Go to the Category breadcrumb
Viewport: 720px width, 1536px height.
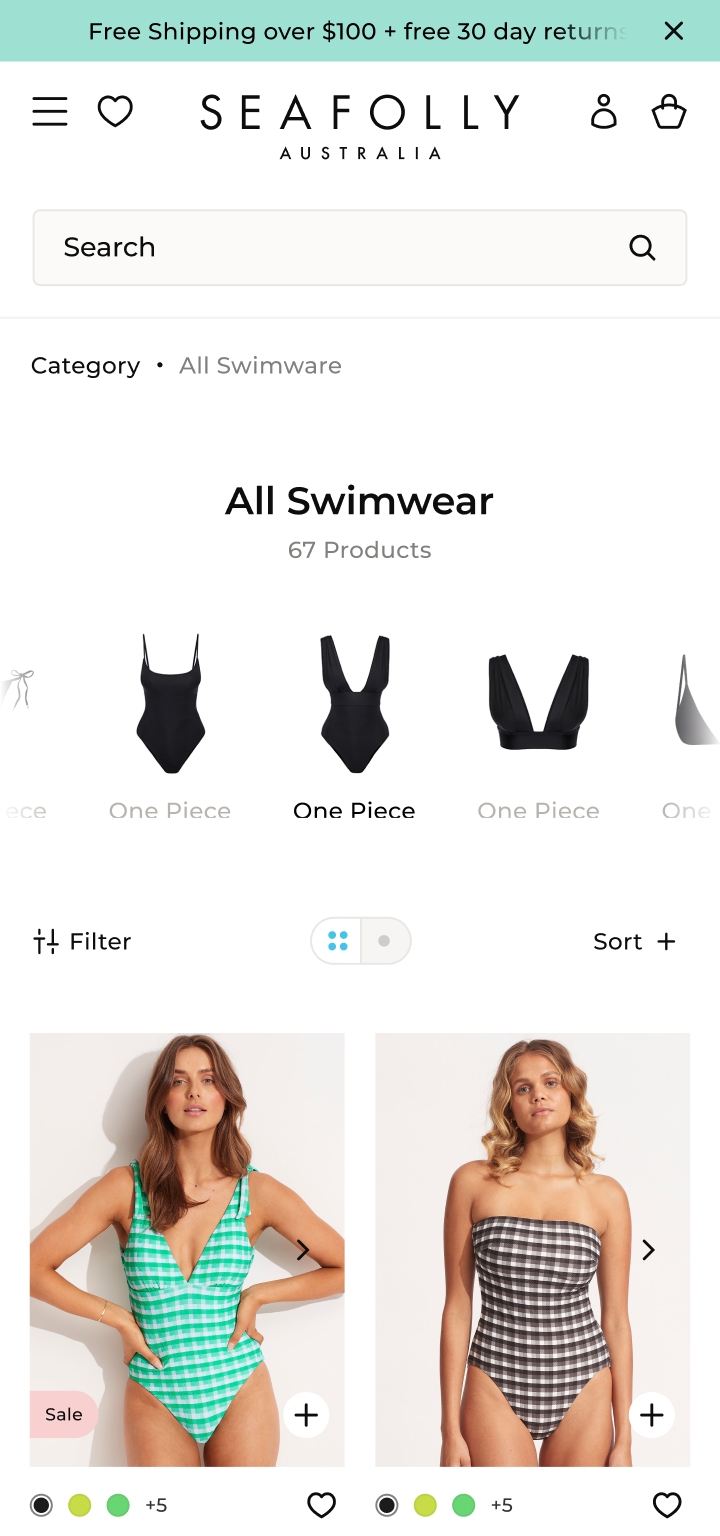coord(85,366)
